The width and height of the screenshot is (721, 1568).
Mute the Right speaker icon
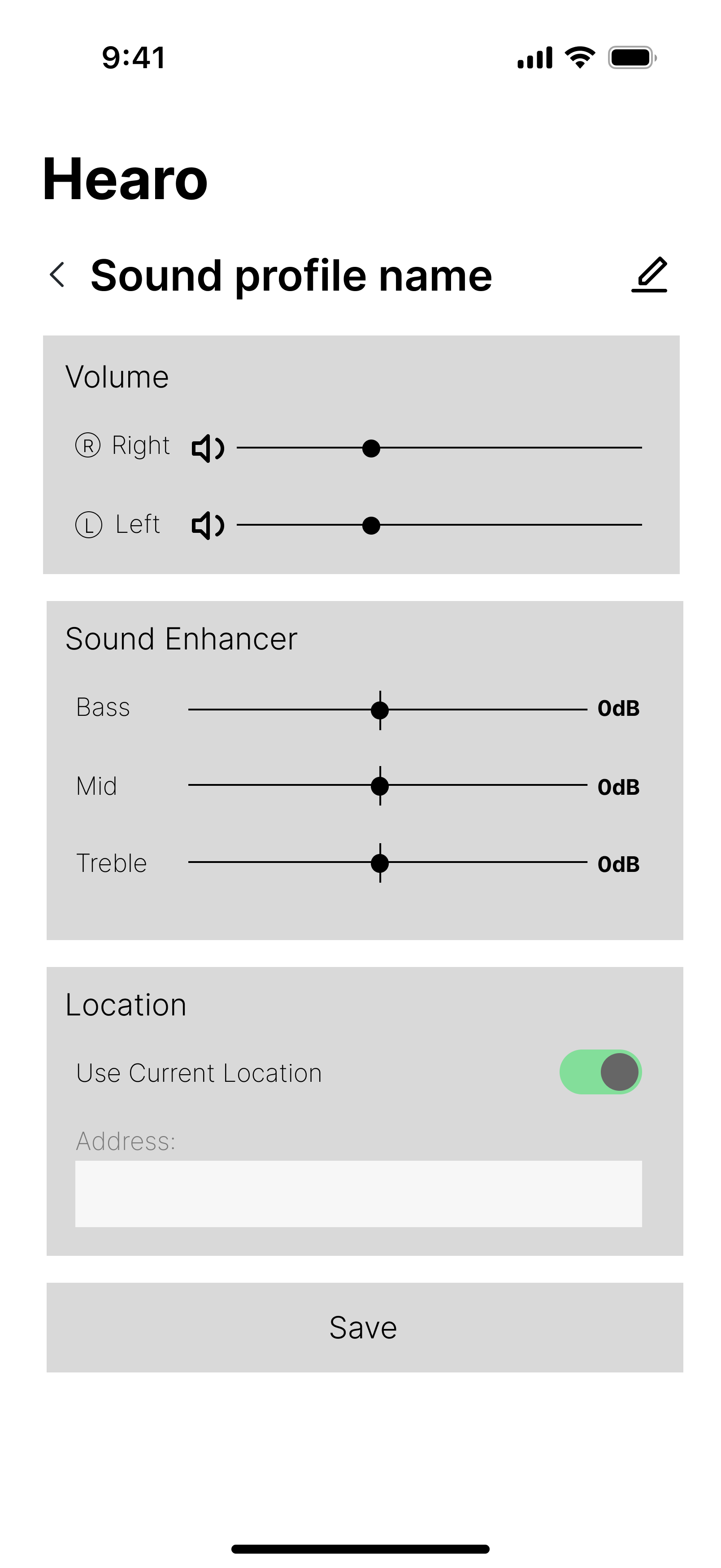coord(208,449)
